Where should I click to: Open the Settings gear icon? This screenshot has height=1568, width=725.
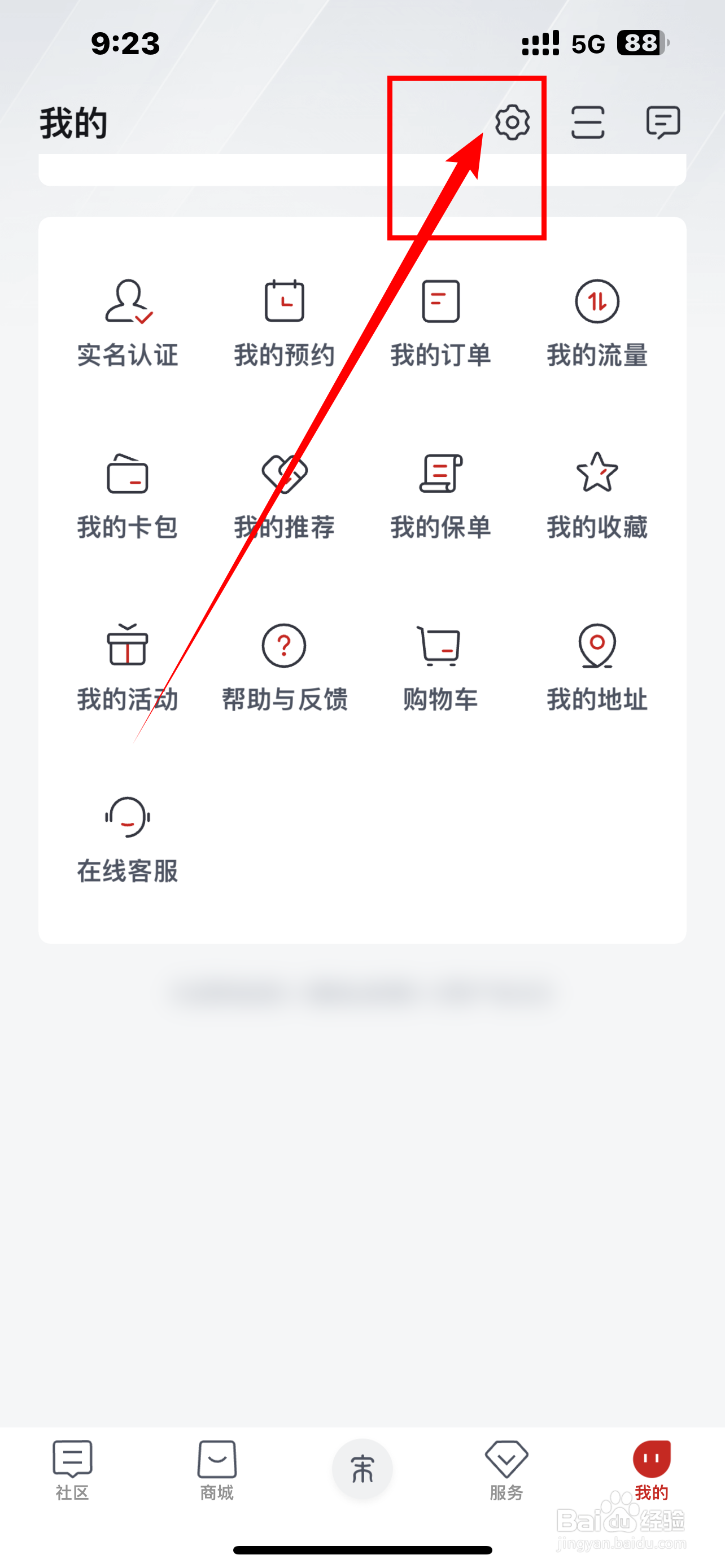pyautogui.click(x=513, y=124)
